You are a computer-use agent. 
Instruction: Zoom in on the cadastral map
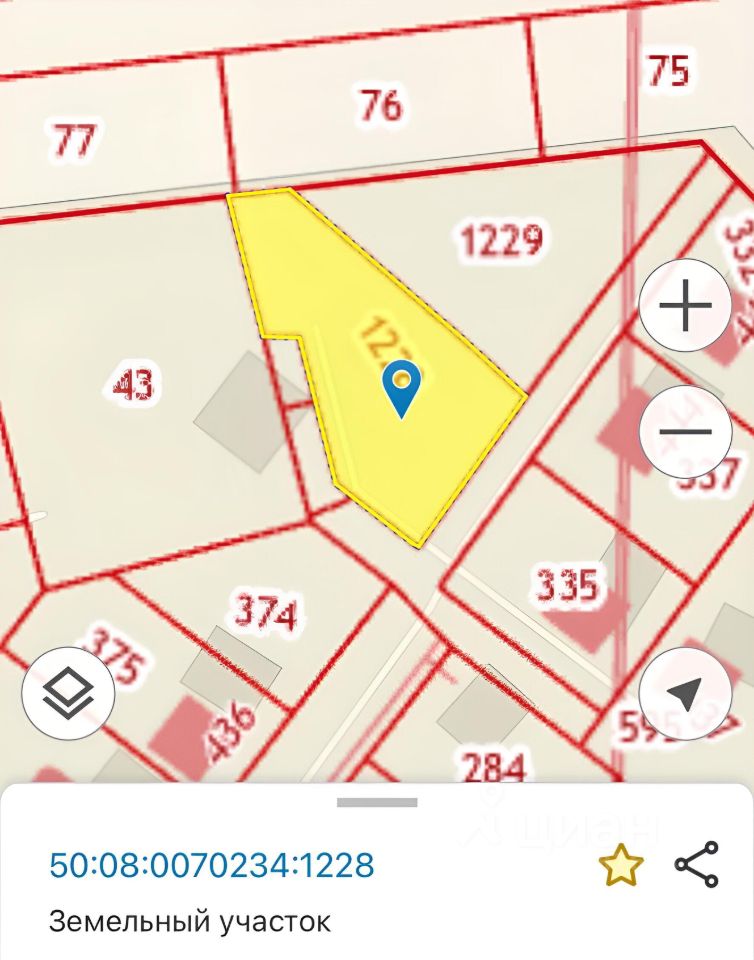[x=685, y=306]
